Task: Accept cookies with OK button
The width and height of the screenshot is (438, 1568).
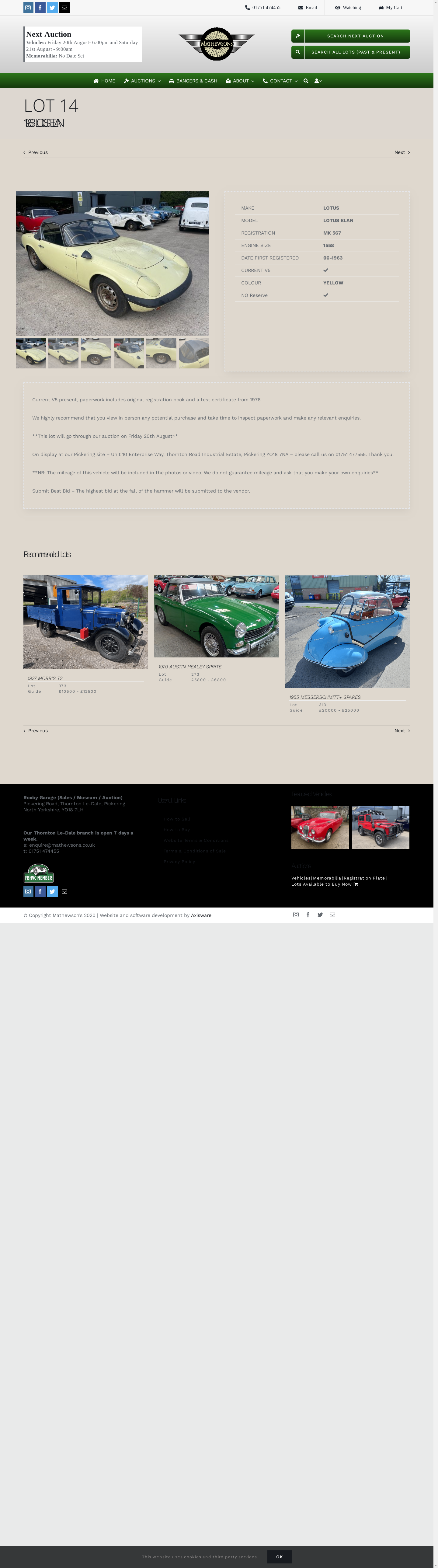Action: pos(279,1556)
